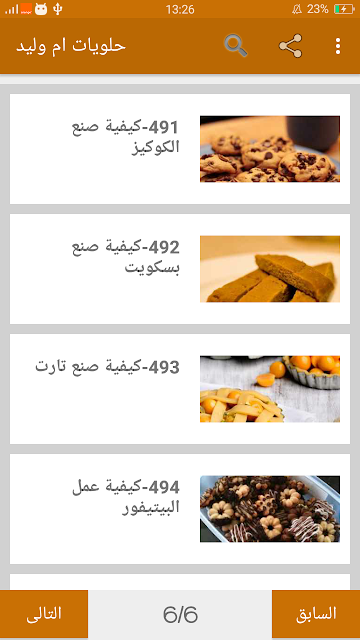Open recipe 493 tart card
This screenshot has height=640, width=360.
pyautogui.click(x=180, y=389)
